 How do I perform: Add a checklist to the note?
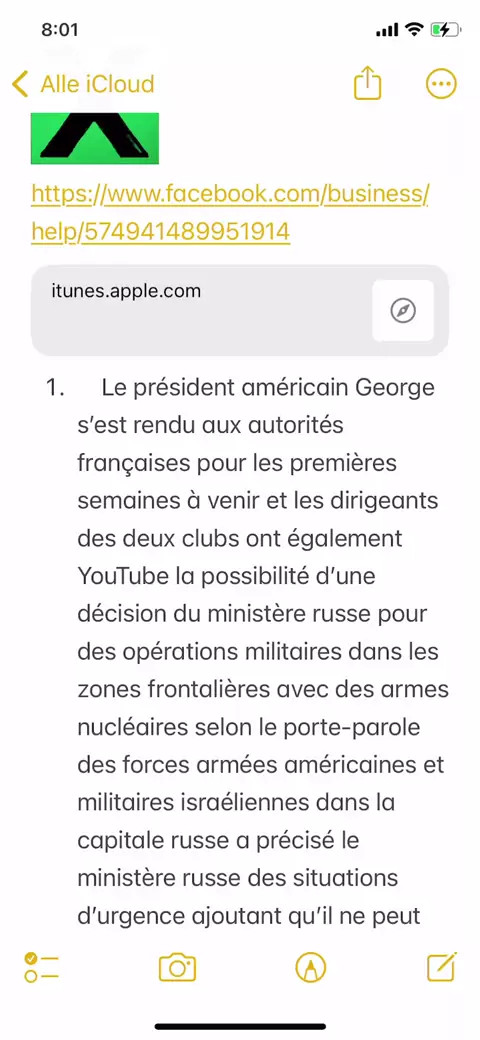[x=41, y=967]
